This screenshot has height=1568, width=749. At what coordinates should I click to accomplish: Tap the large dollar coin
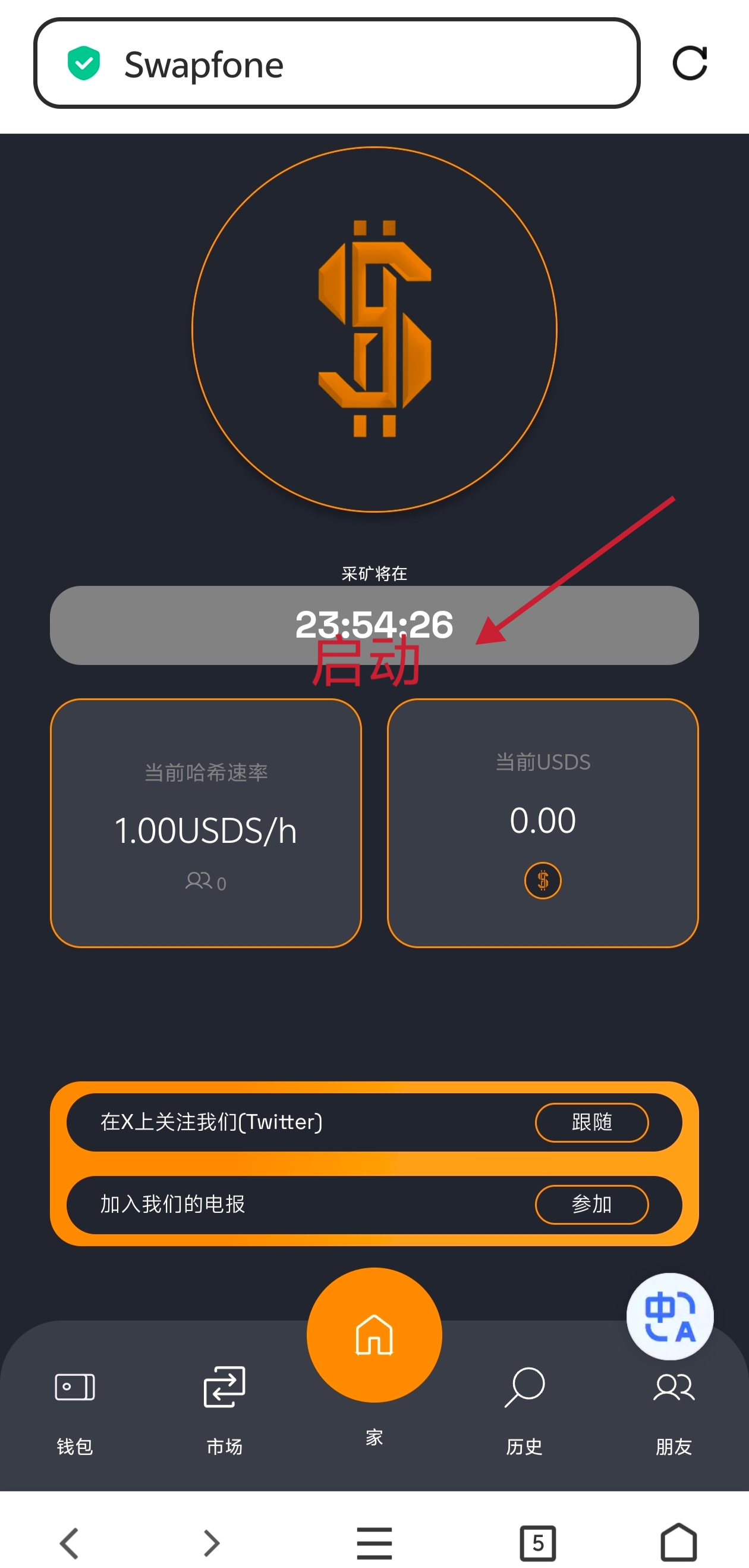tap(373, 329)
